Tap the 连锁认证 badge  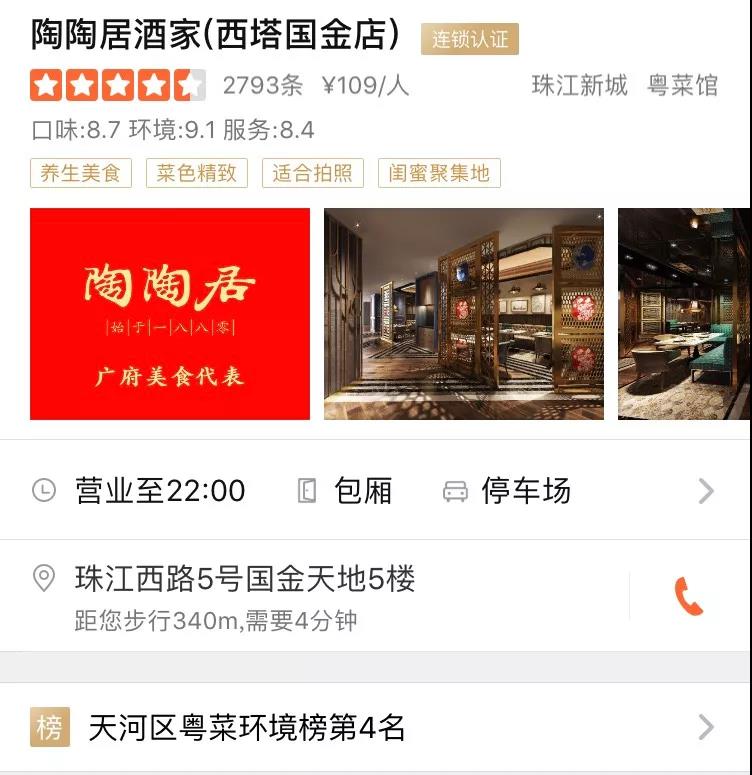click(x=469, y=40)
